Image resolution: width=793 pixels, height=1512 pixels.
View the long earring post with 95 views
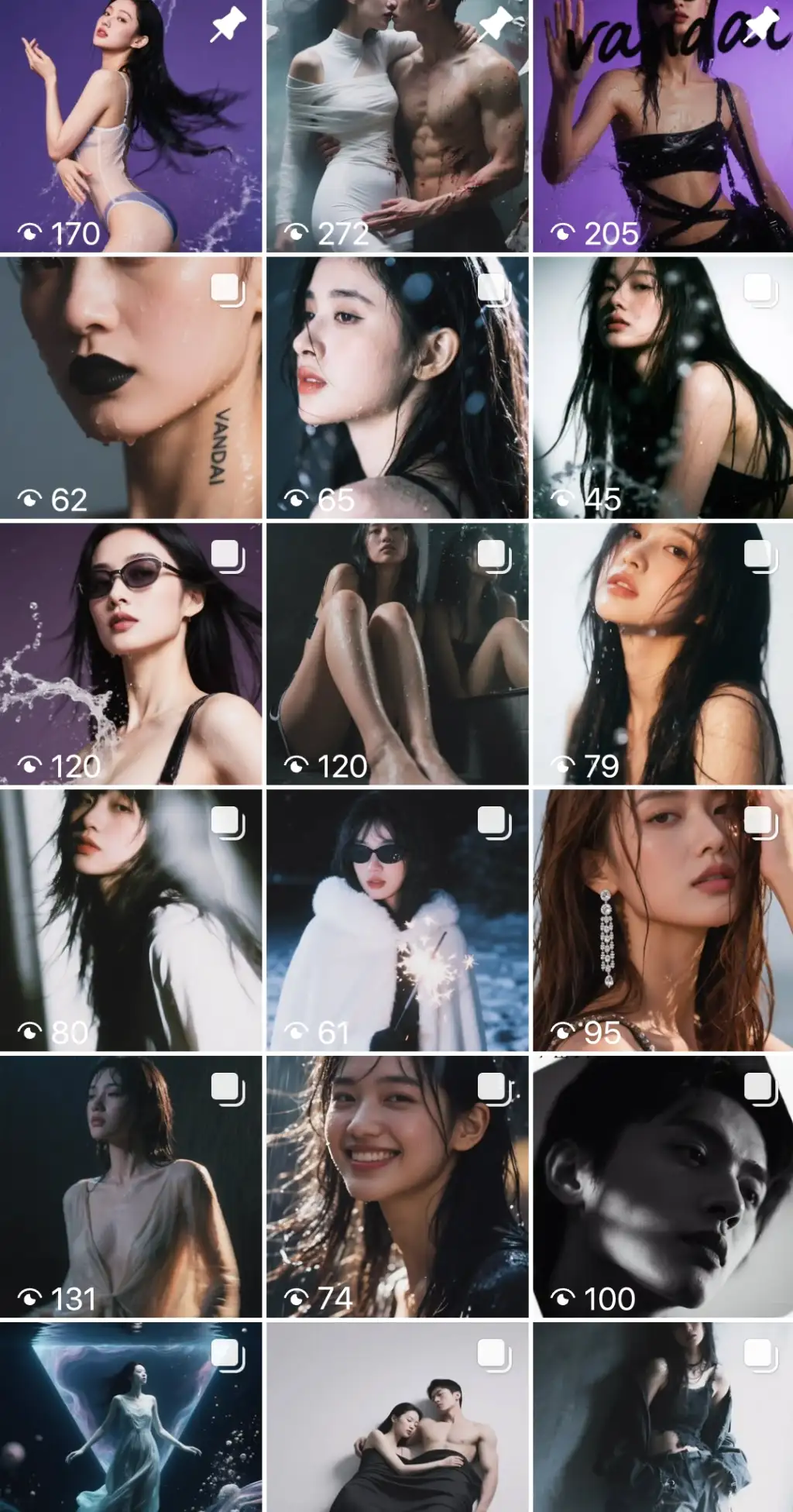(x=663, y=920)
